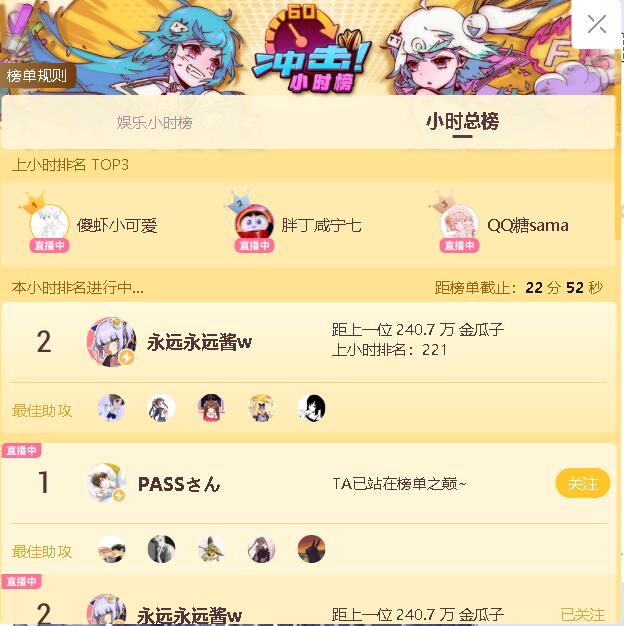
Task: Close the hourly ranking popup
Action: click(597, 24)
